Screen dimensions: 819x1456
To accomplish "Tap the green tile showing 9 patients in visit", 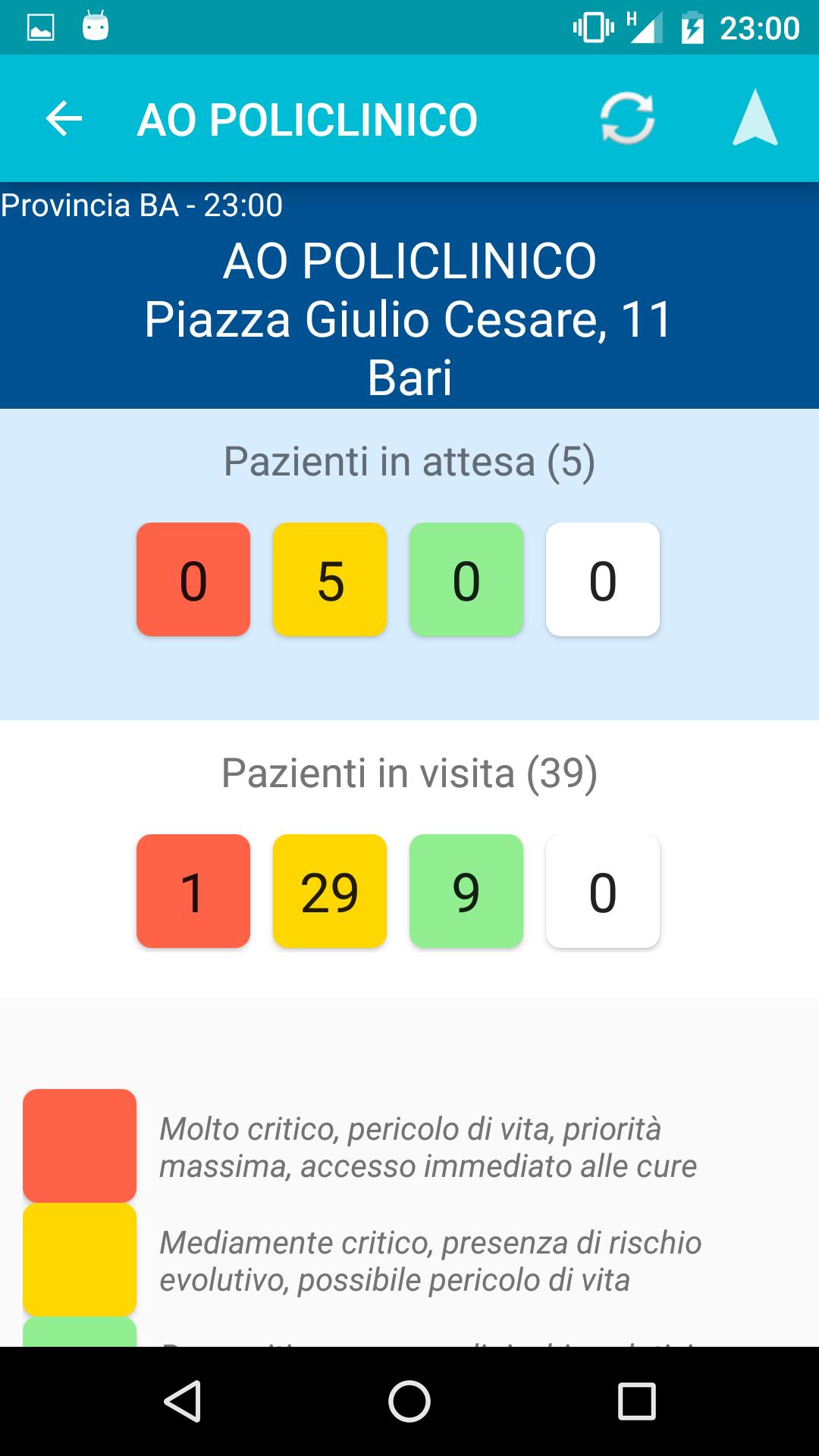I will pos(466,891).
